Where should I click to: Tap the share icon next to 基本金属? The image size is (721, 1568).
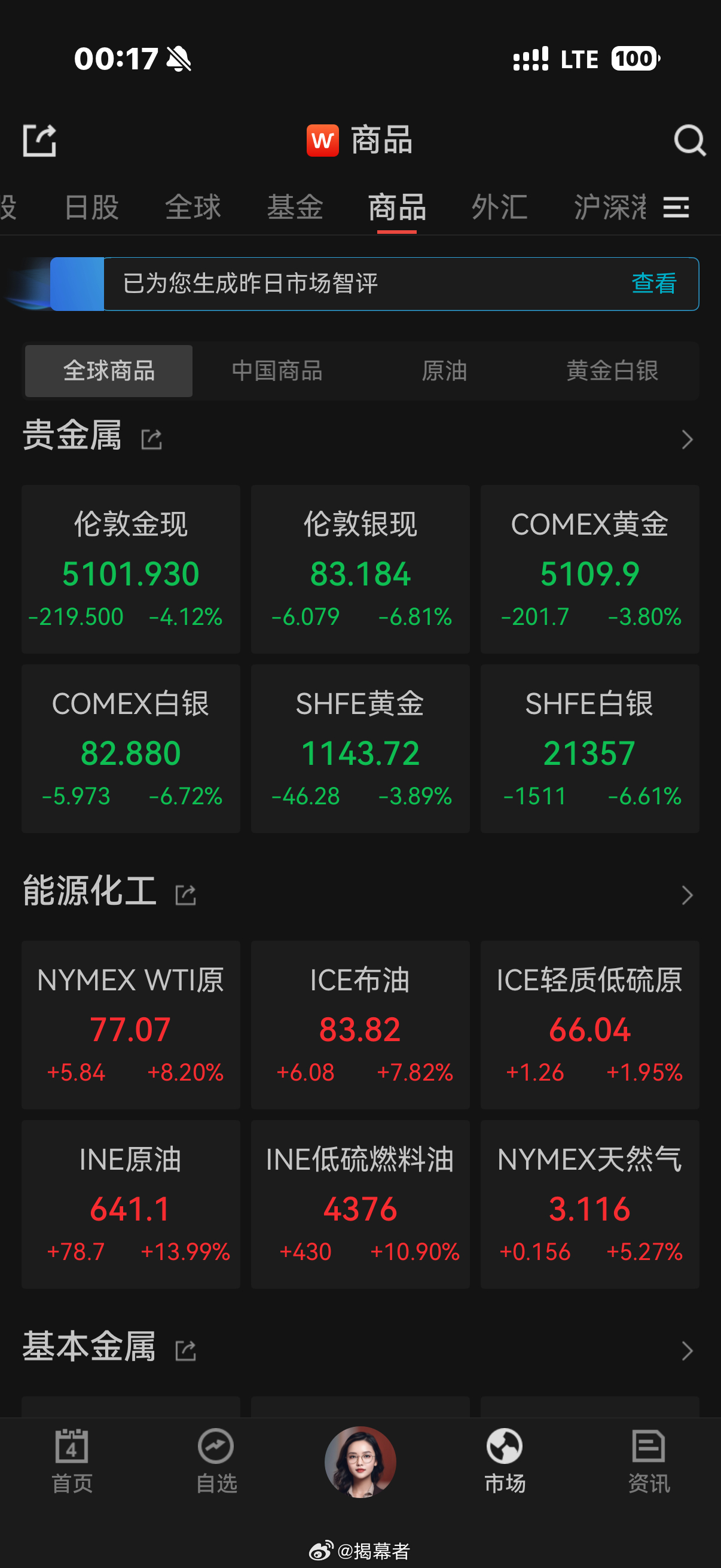pos(185,1351)
